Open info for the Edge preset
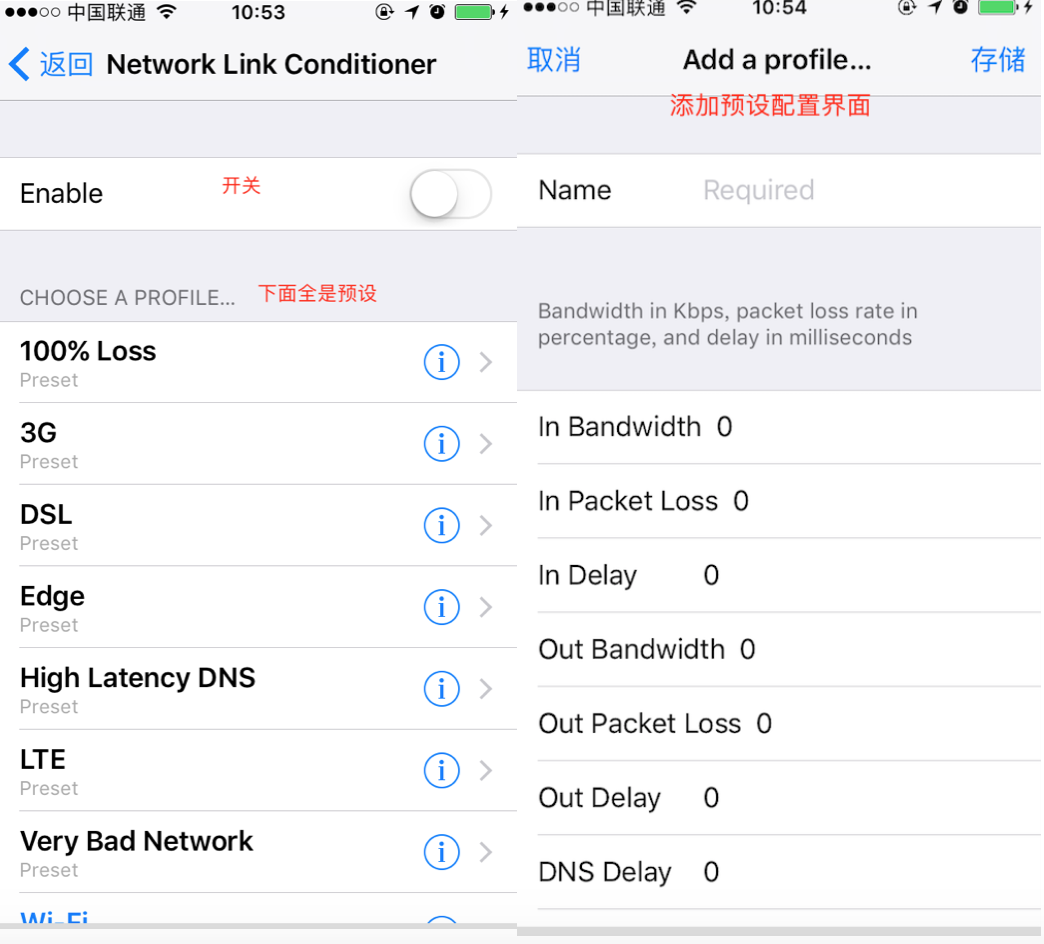This screenshot has width=1044, height=944. pyautogui.click(x=441, y=607)
